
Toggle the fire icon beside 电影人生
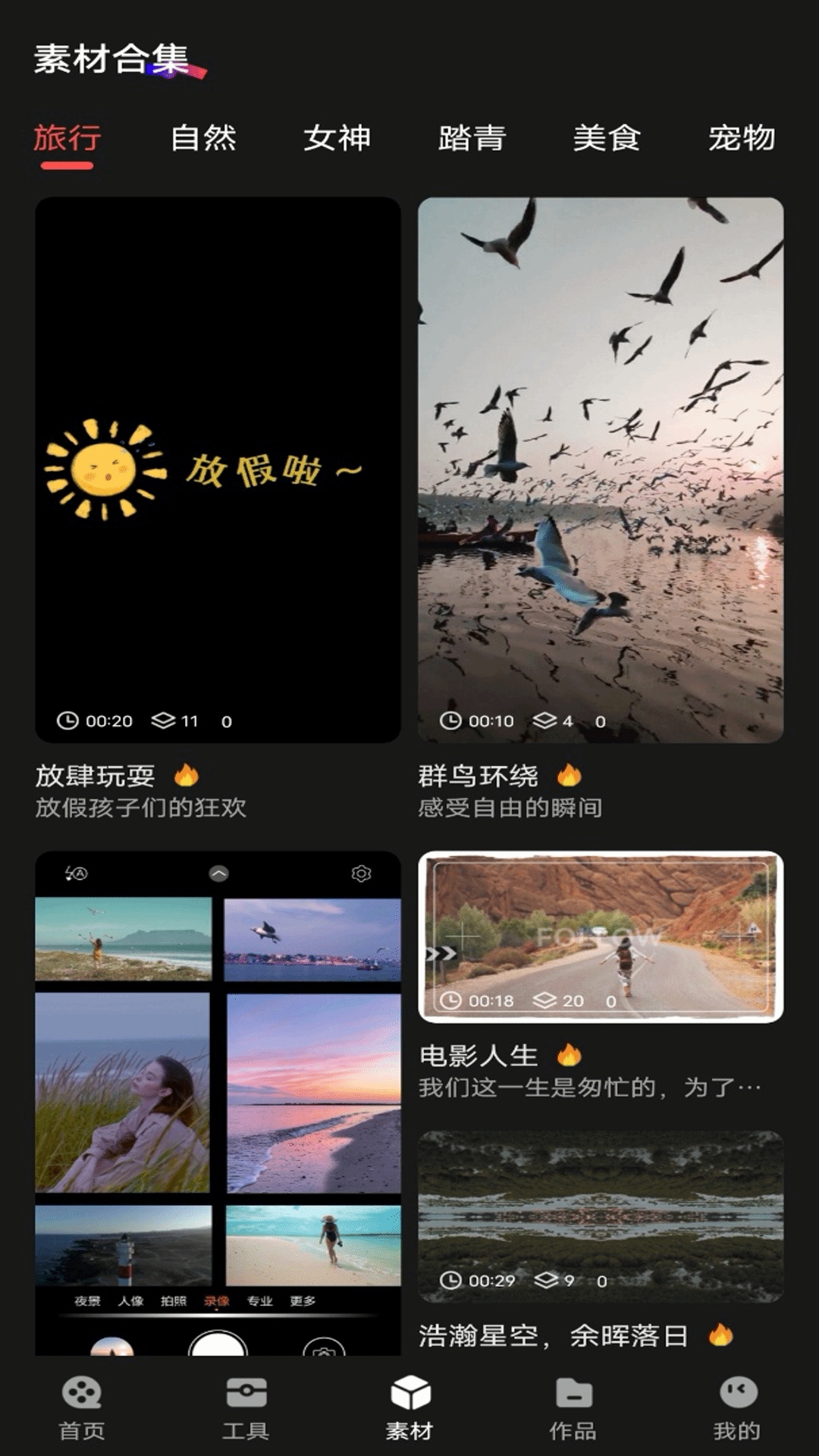570,1053
